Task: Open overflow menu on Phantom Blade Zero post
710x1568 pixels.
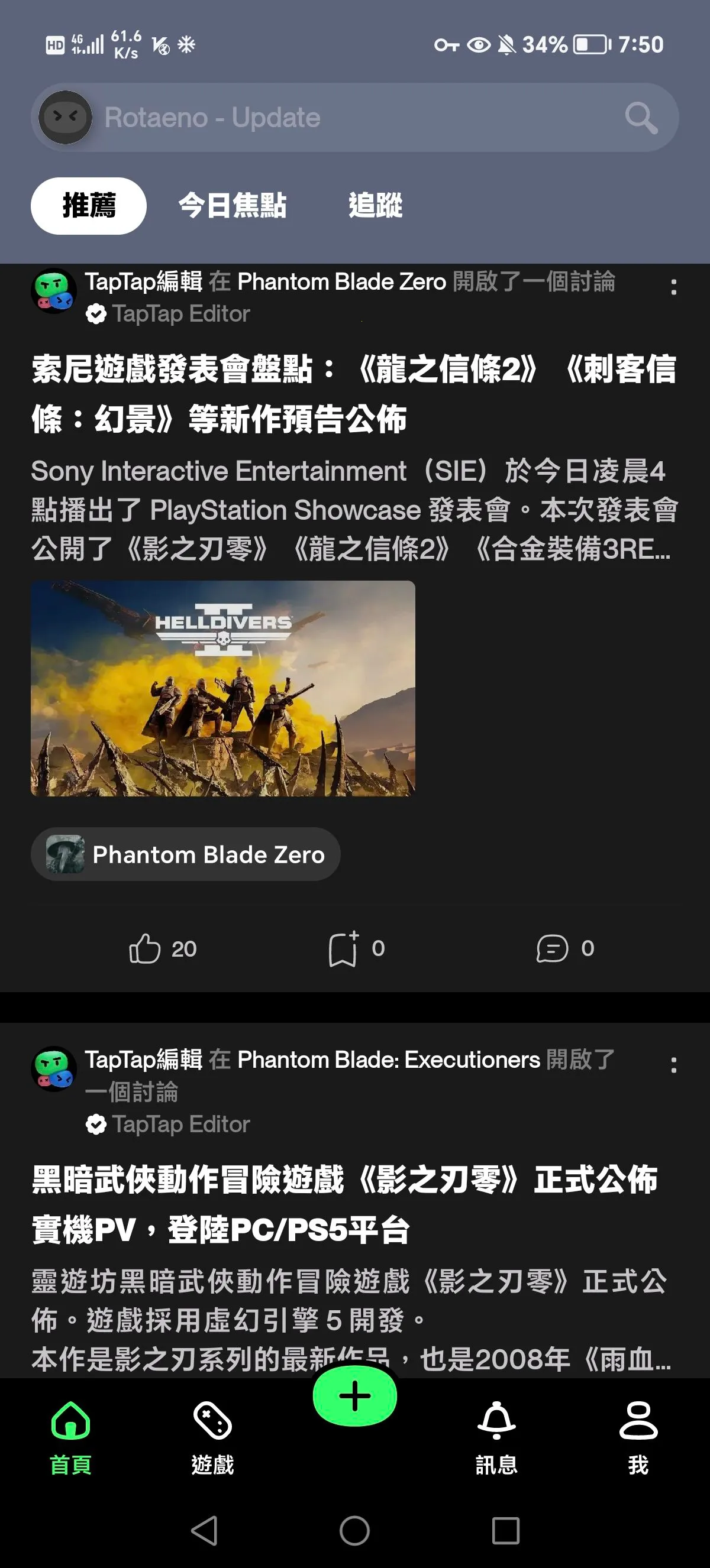Action: [673, 287]
